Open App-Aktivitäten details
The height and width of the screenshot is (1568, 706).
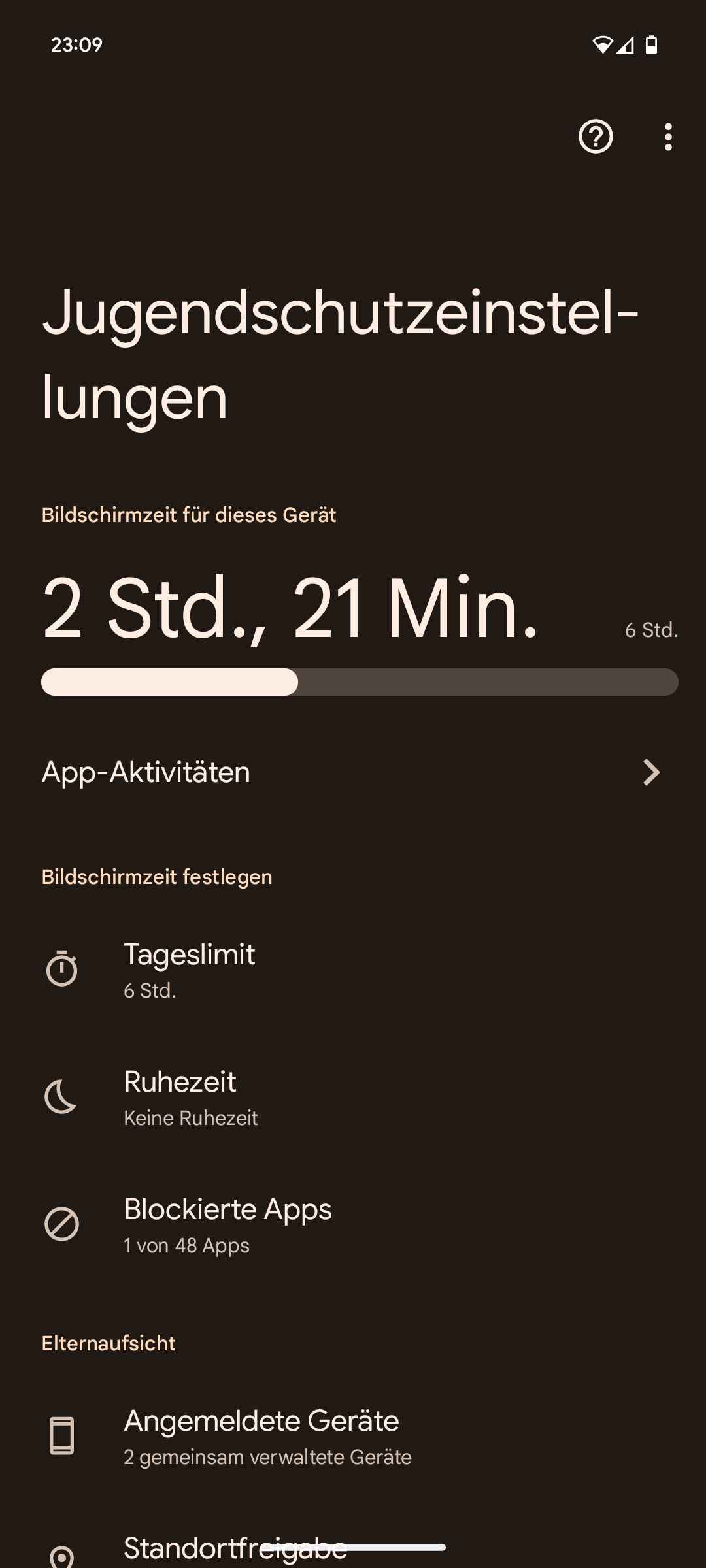click(x=353, y=772)
